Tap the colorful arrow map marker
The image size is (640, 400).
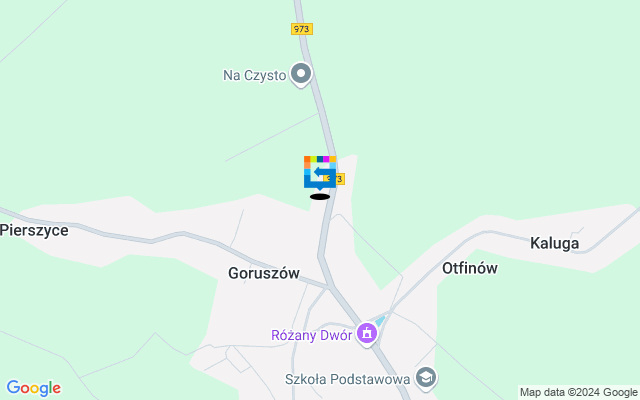pyautogui.click(x=319, y=171)
